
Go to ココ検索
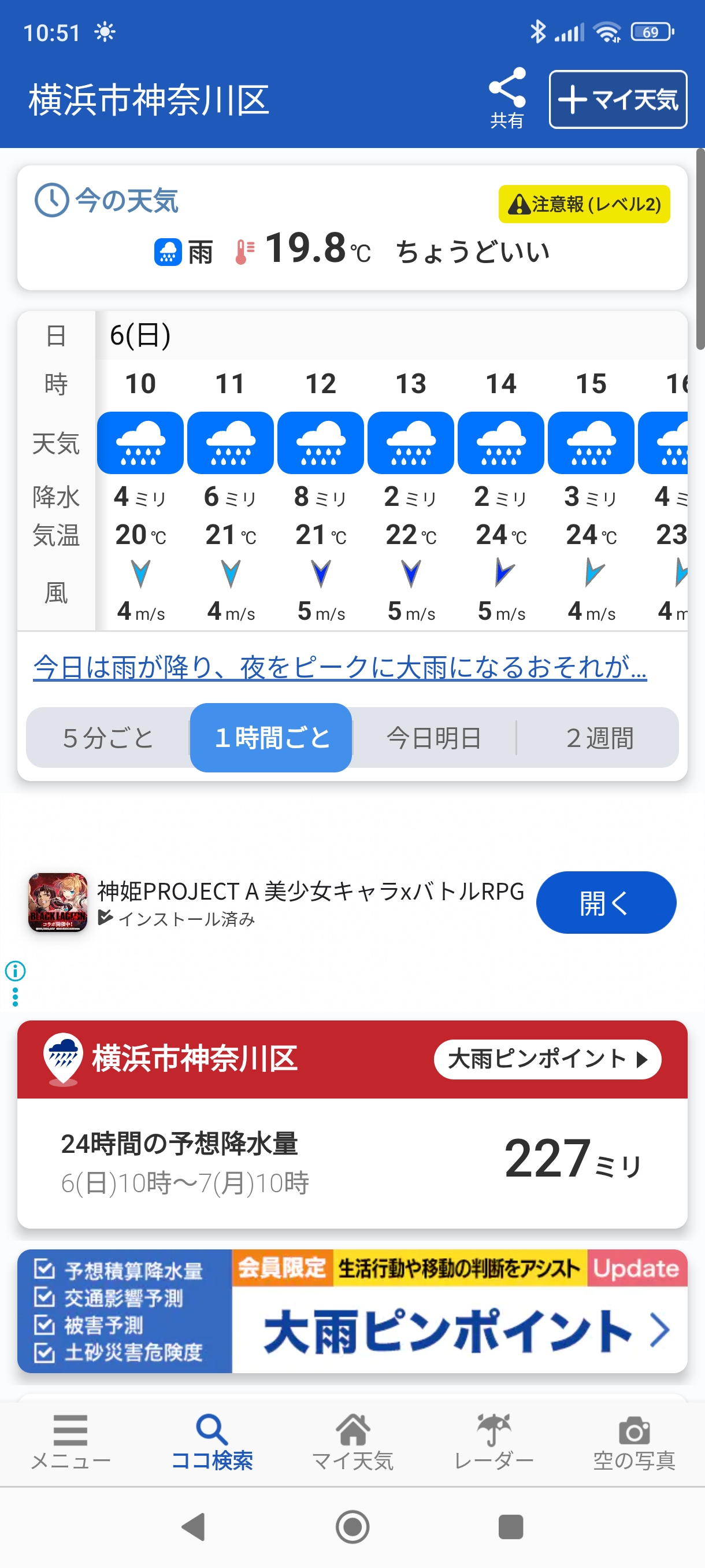tap(211, 1442)
